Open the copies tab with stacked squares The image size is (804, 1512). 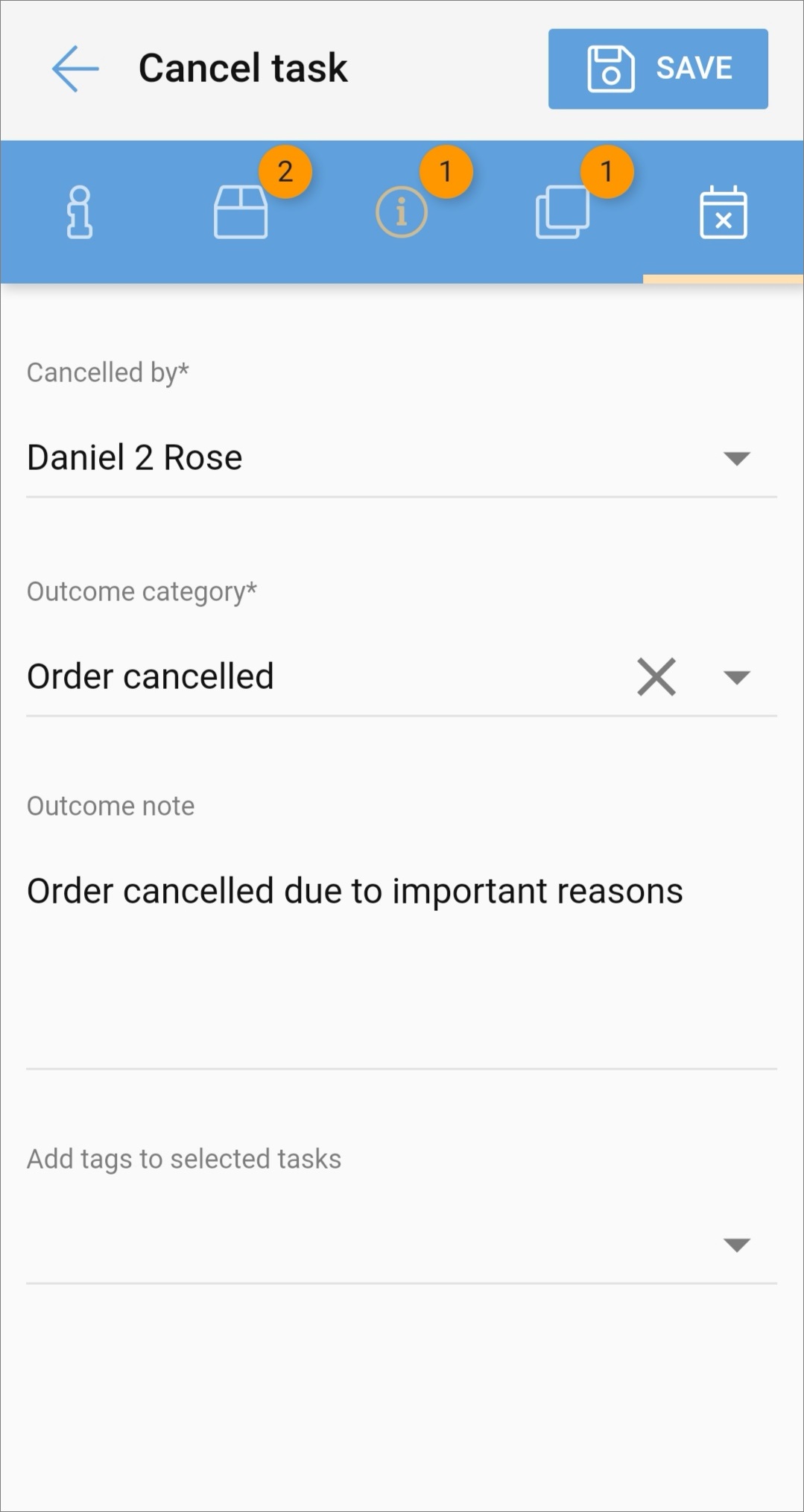tap(563, 212)
